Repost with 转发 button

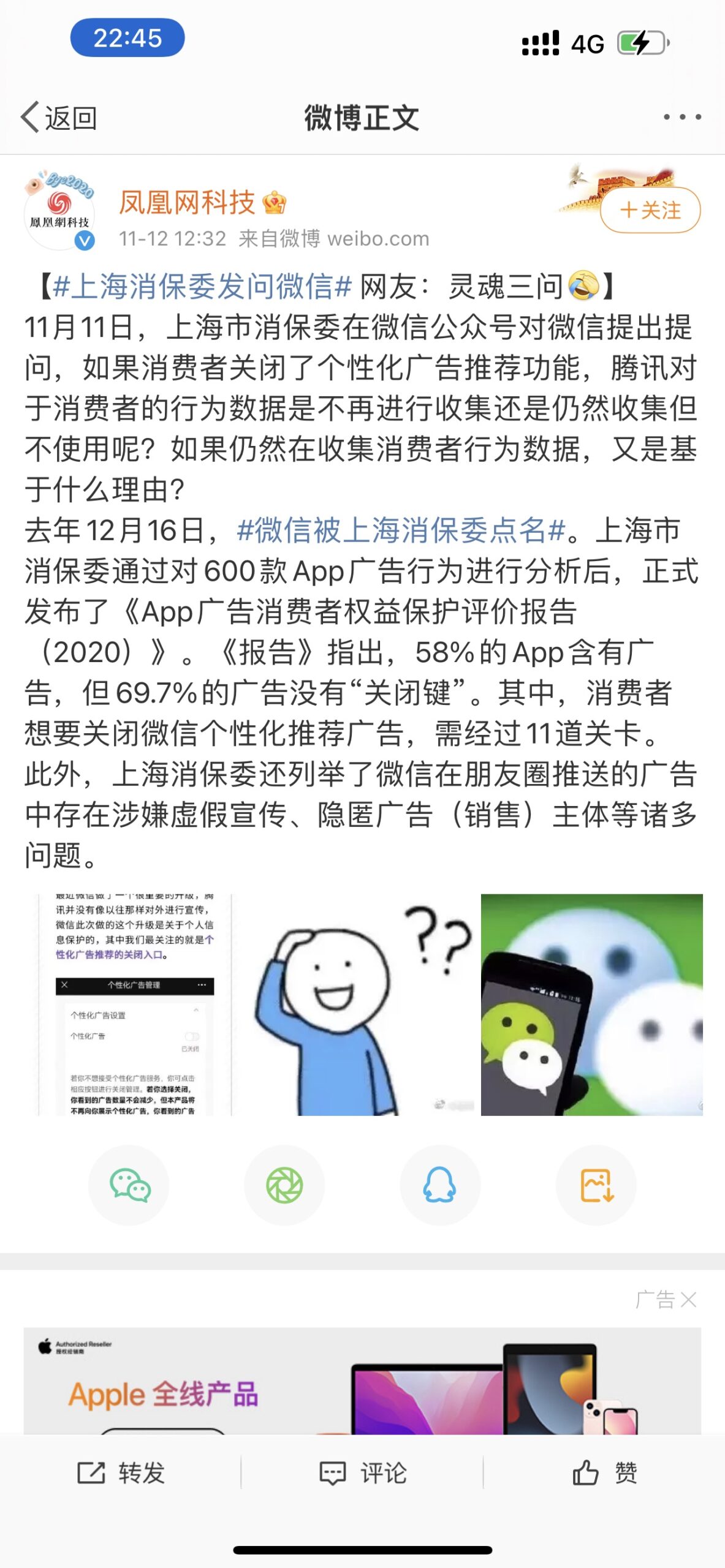click(121, 1473)
